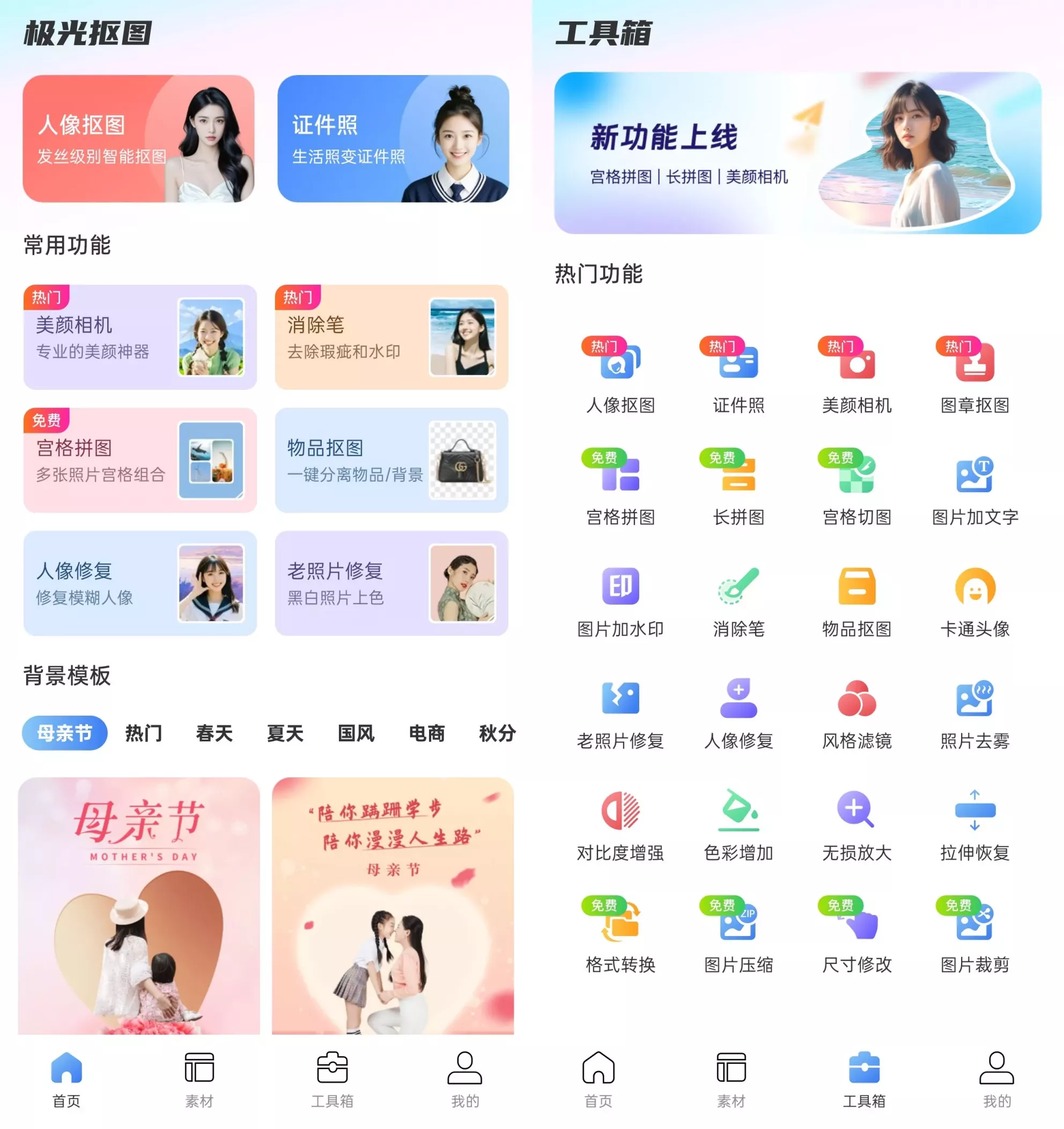Tap the 尺寸修改 tool
The height and width of the screenshot is (1129, 1064).
pos(856,936)
